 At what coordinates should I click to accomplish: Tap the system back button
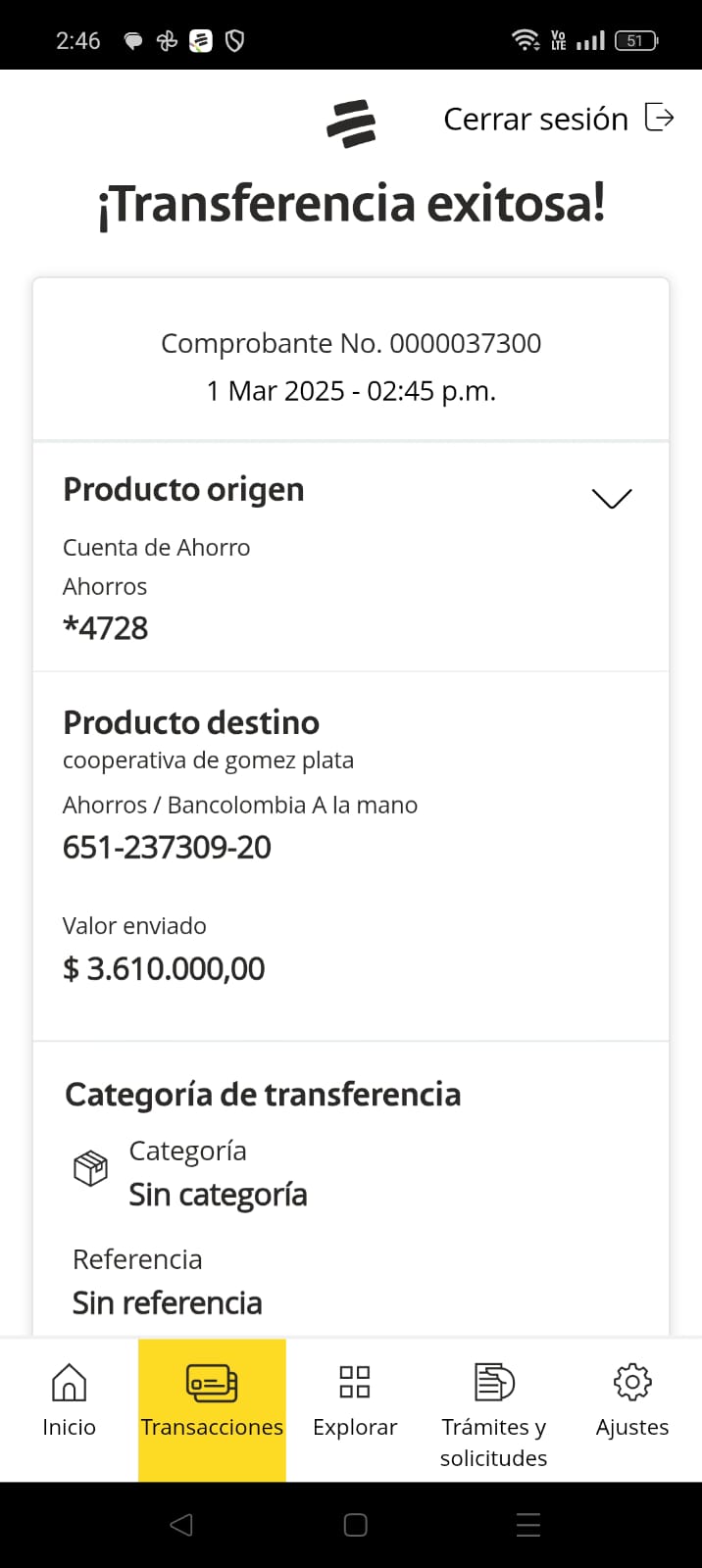point(181,1525)
